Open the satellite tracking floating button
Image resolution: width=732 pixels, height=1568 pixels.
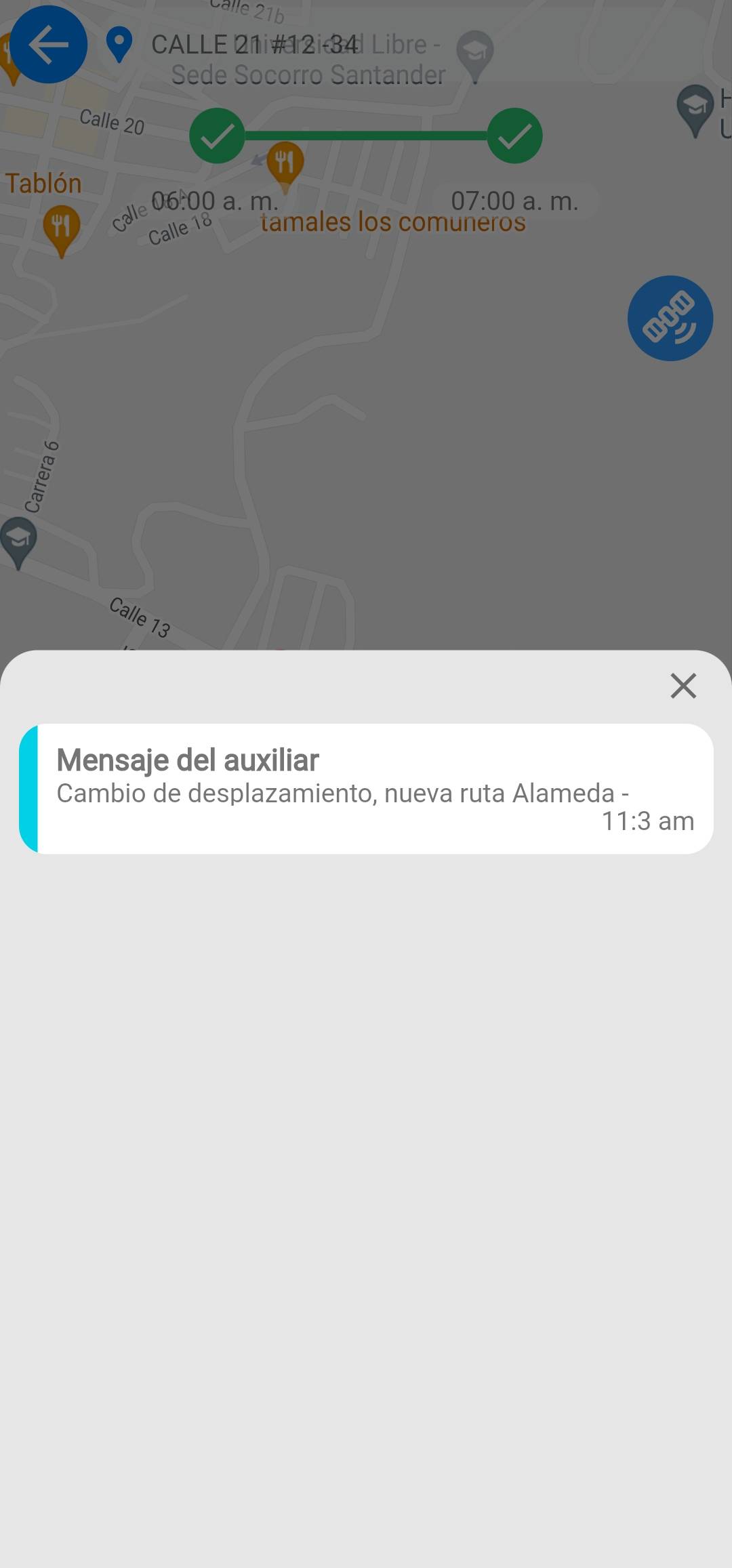[670, 318]
